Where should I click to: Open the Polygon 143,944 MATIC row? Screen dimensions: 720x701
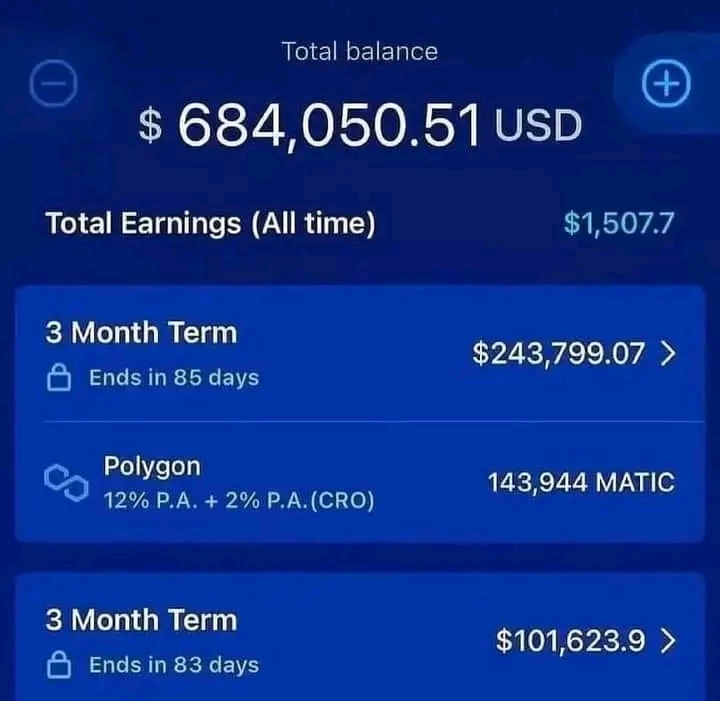coord(360,482)
